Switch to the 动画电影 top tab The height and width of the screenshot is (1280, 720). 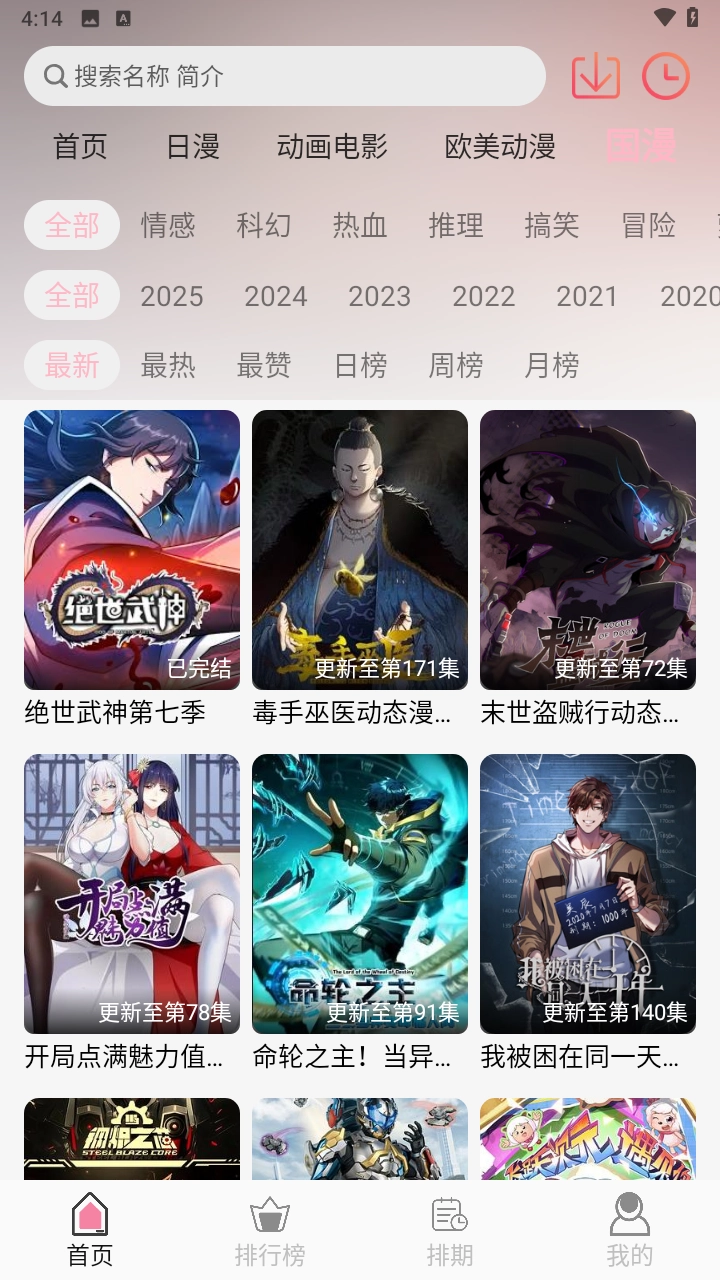(x=332, y=147)
